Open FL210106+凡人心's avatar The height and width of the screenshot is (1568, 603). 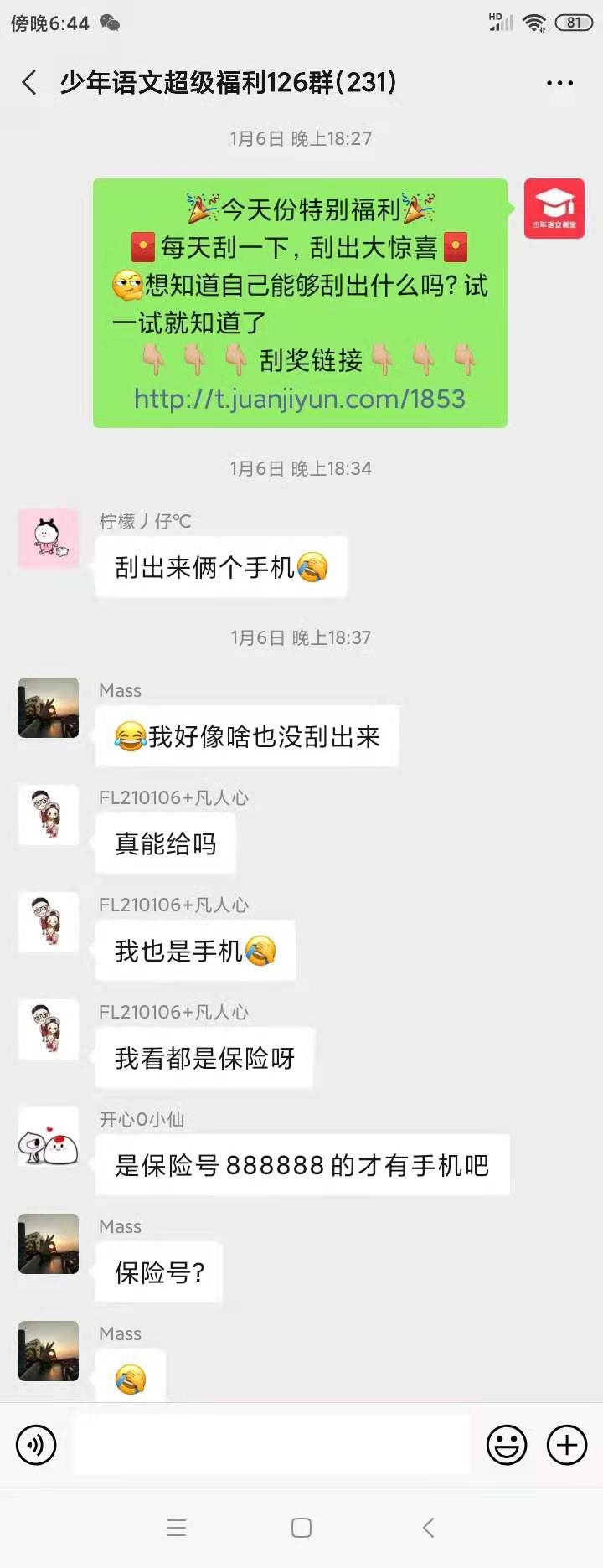click(48, 815)
